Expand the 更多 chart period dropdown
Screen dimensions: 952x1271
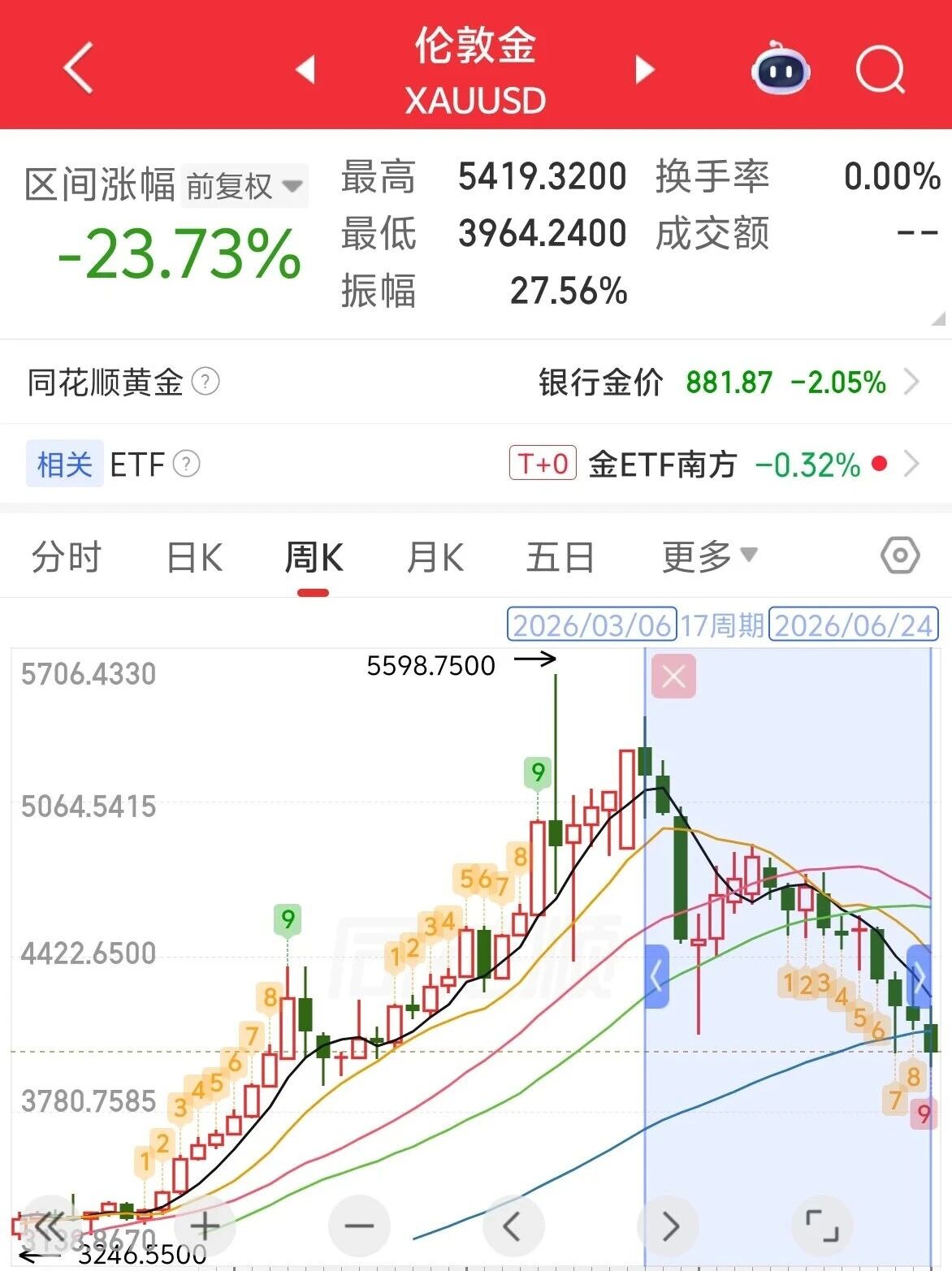710,556
